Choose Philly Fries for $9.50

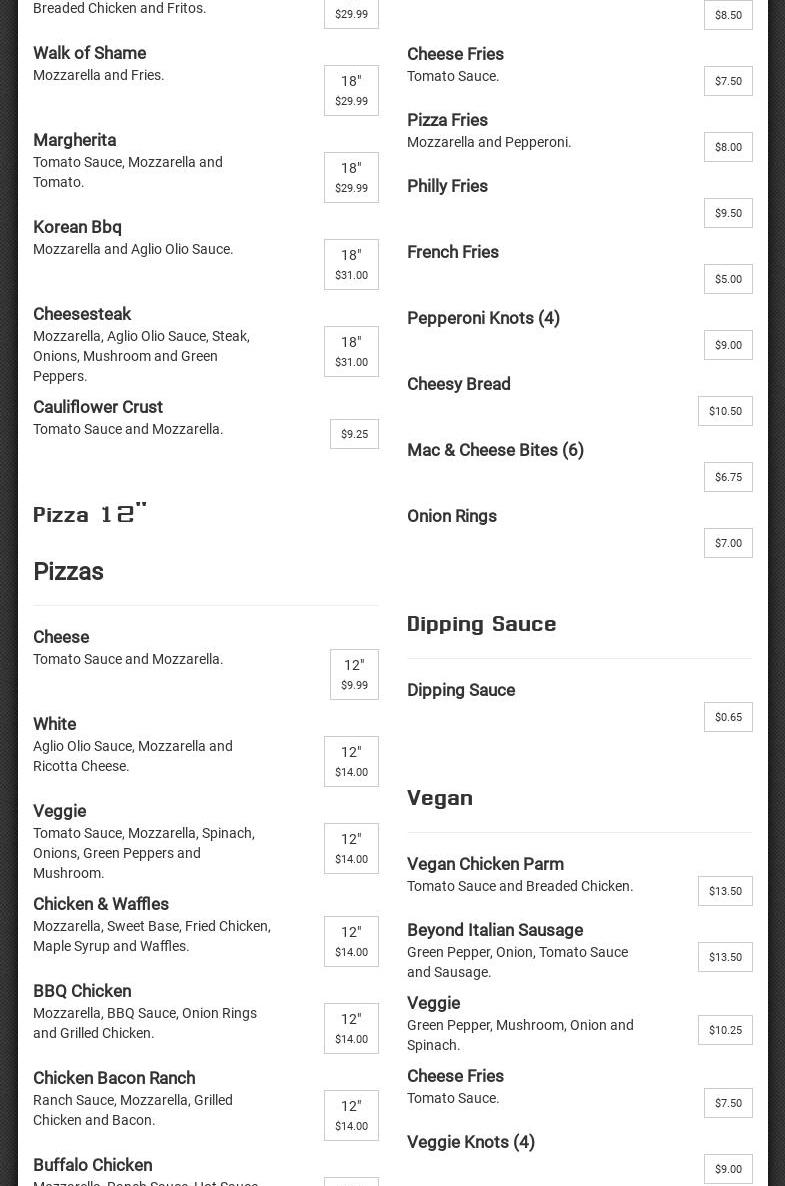(728, 213)
